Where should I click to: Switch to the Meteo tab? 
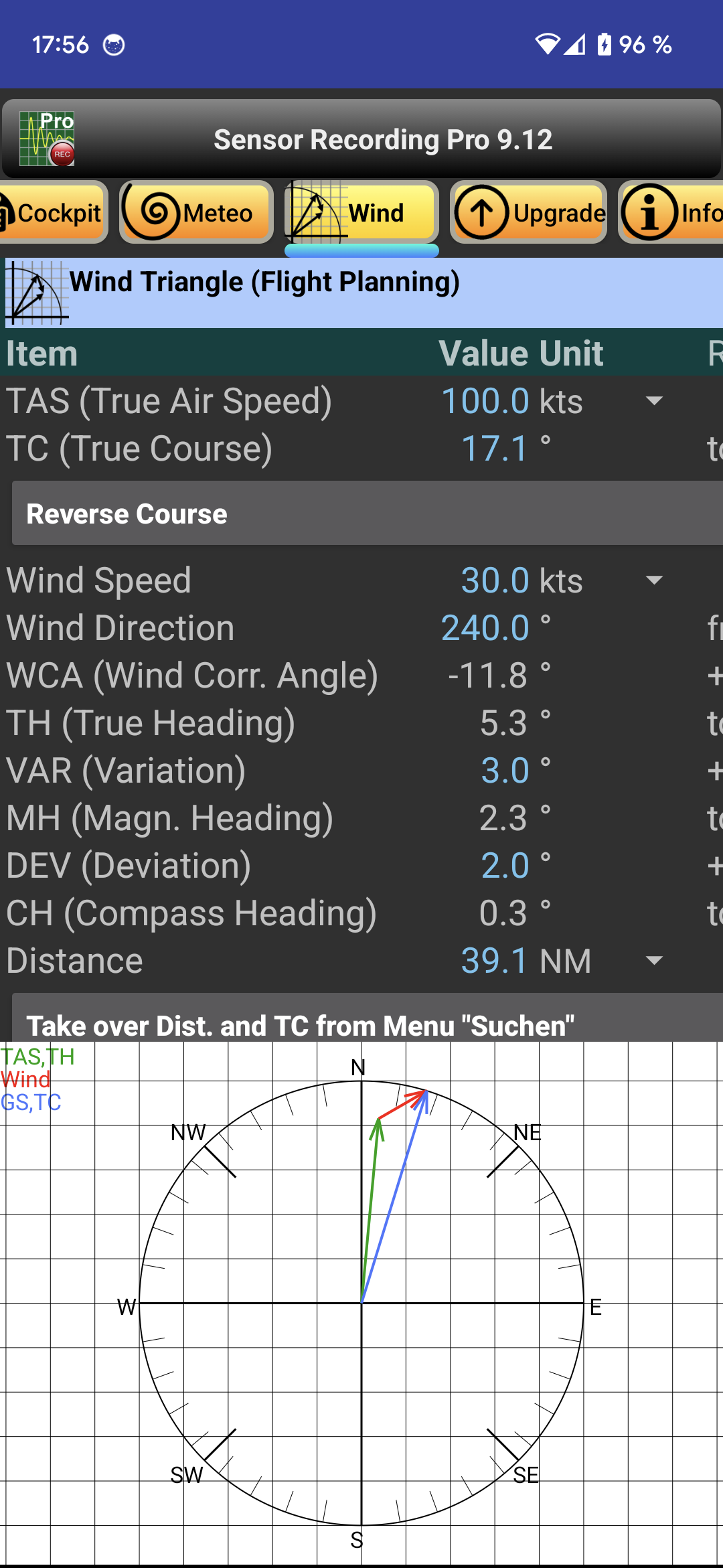(x=195, y=213)
